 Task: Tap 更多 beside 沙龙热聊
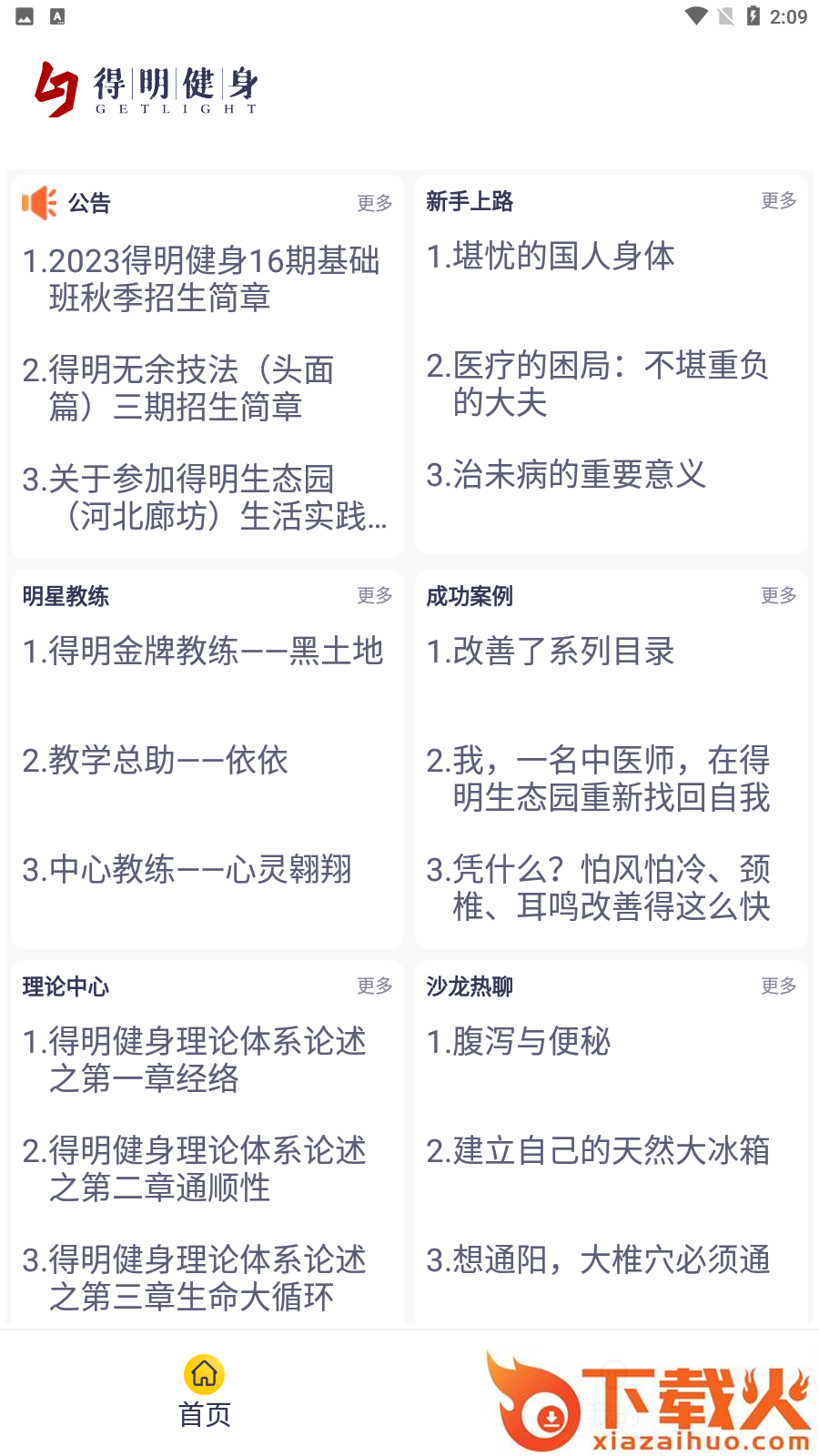(778, 986)
